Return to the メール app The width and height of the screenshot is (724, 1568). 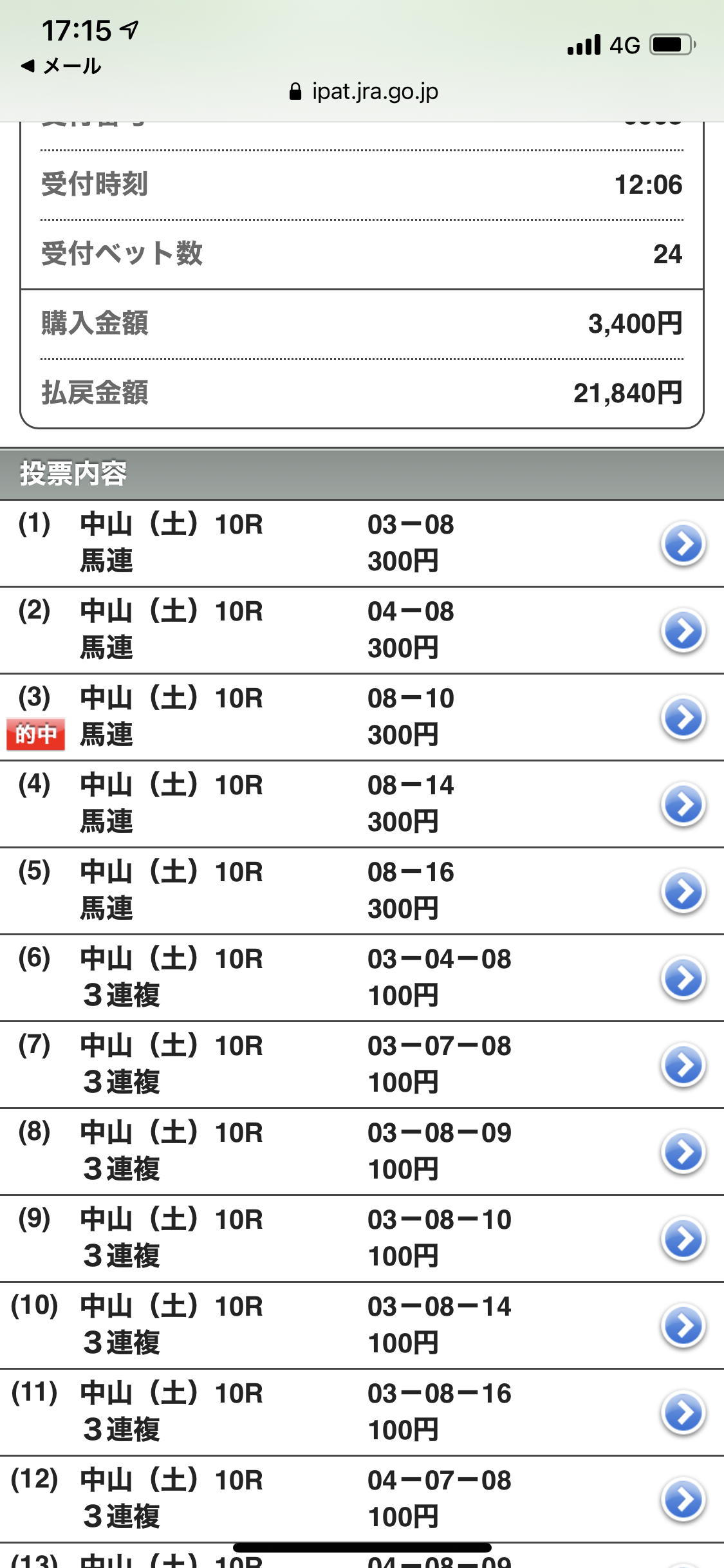pos(62,66)
